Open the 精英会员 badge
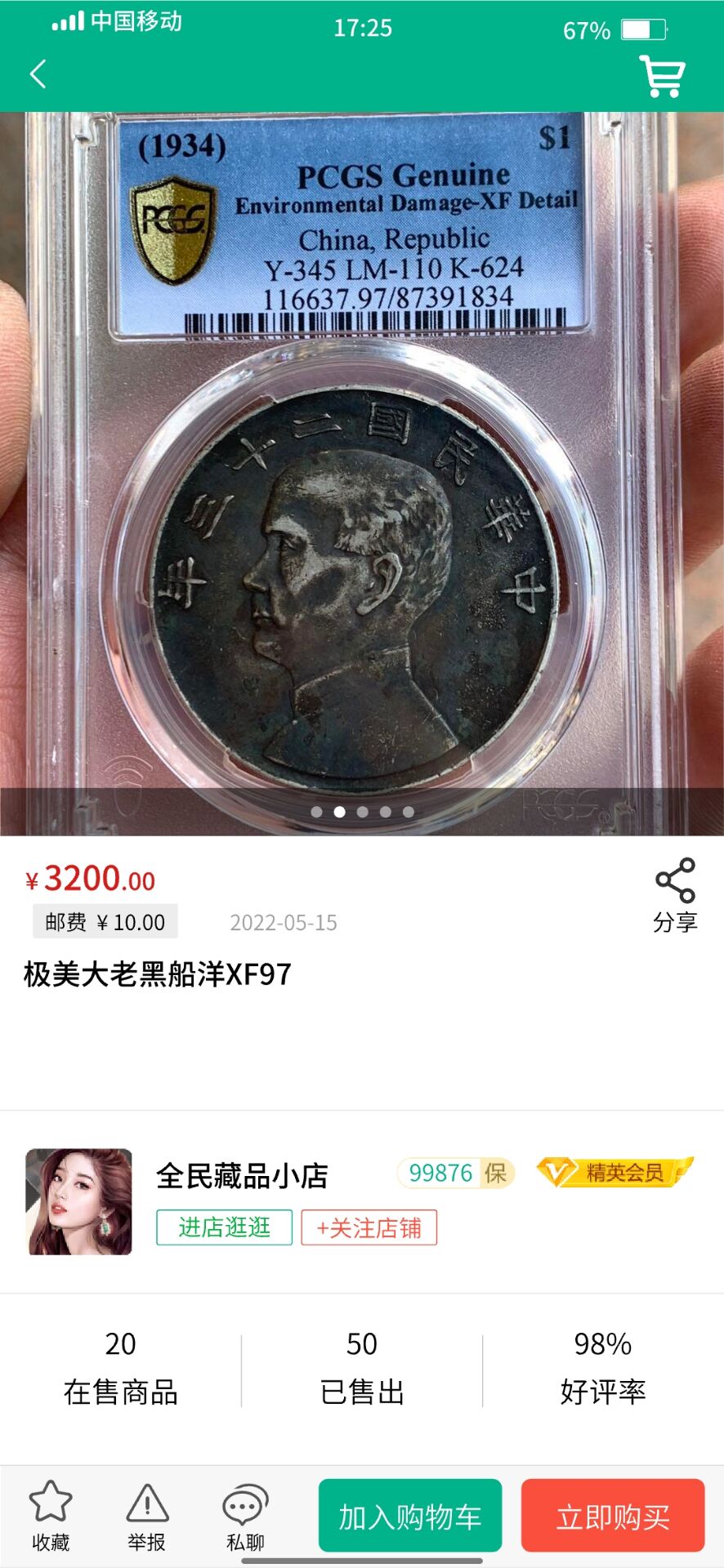This screenshot has height=1568, width=724. [615, 1173]
